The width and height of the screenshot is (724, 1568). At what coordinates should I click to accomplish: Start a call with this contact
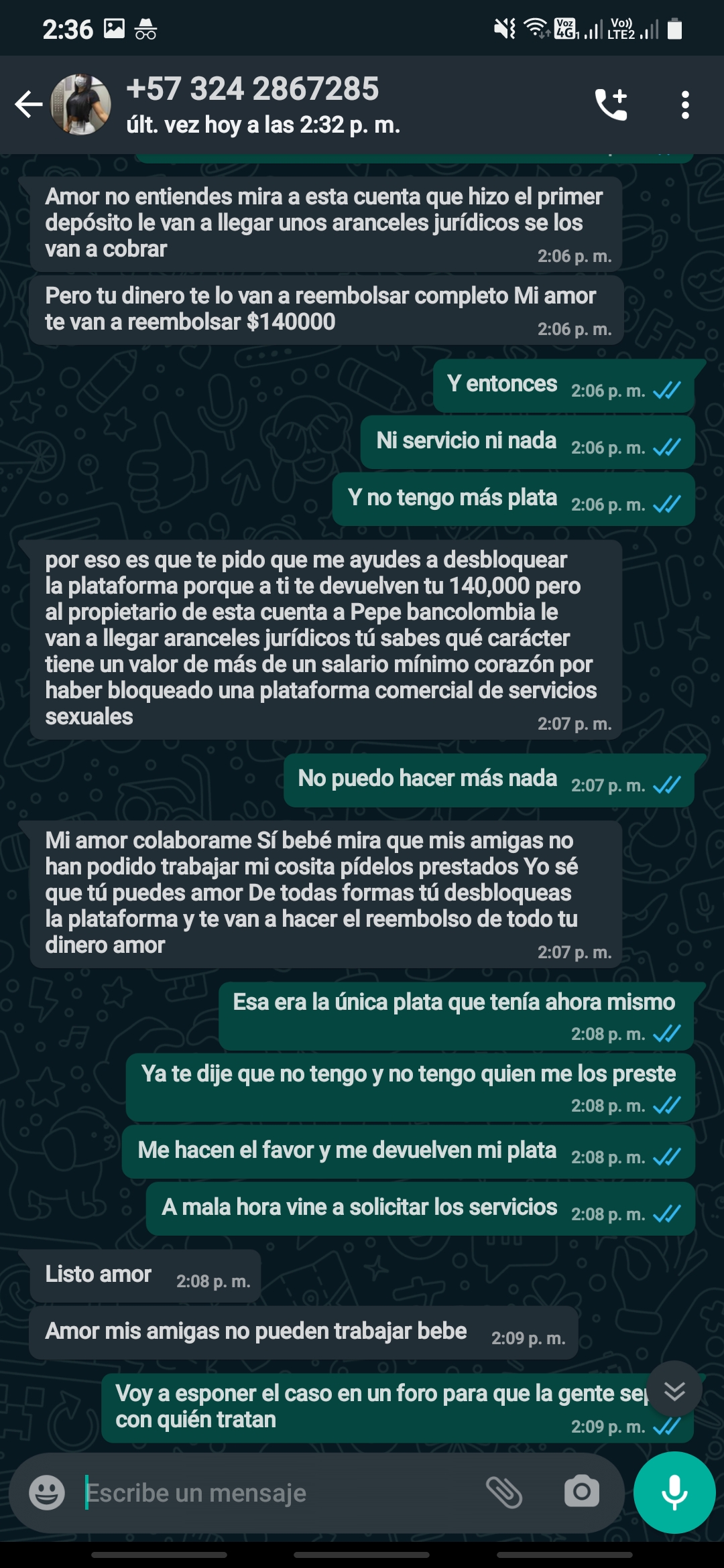(x=611, y=105)
